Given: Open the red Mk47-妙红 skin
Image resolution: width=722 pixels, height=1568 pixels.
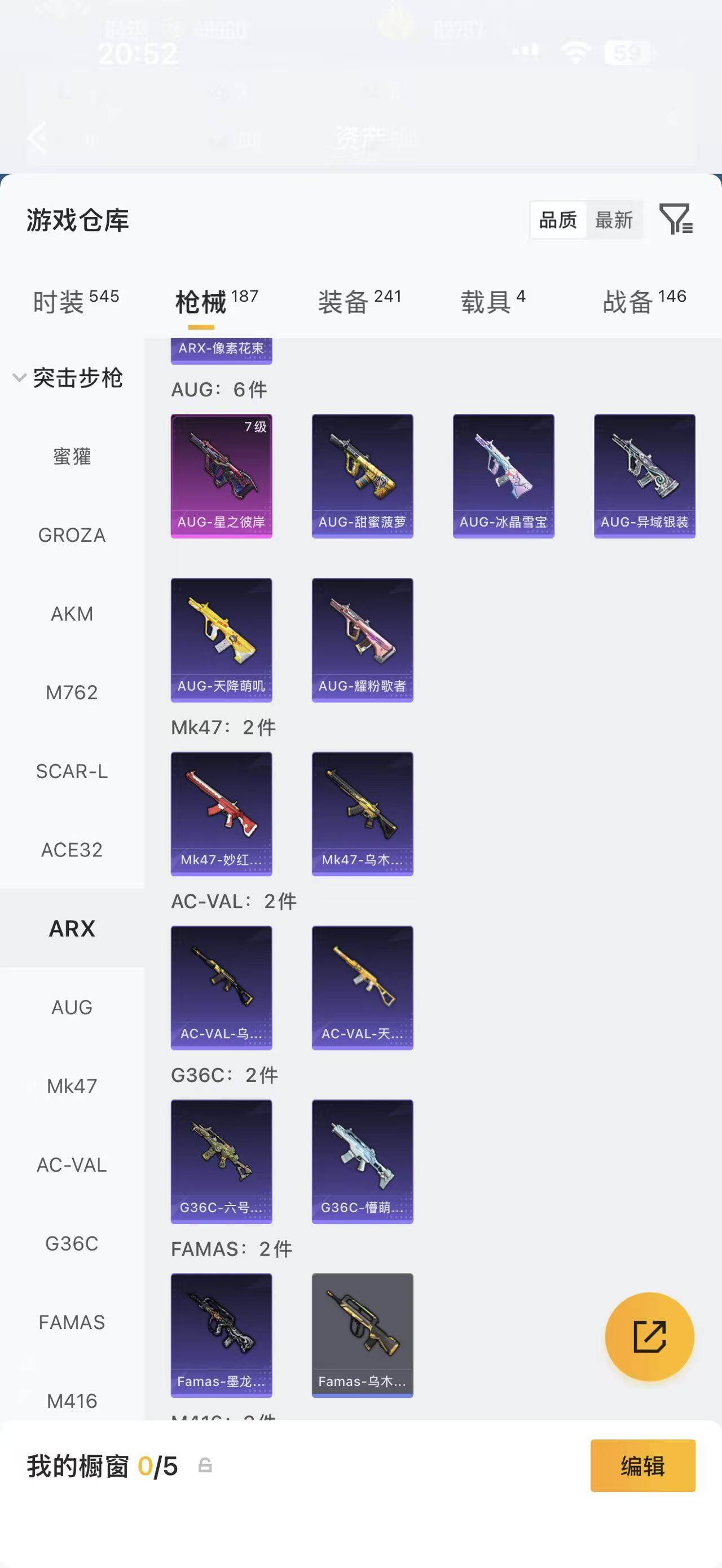Looking at the screenshot, I should (221, 814).
